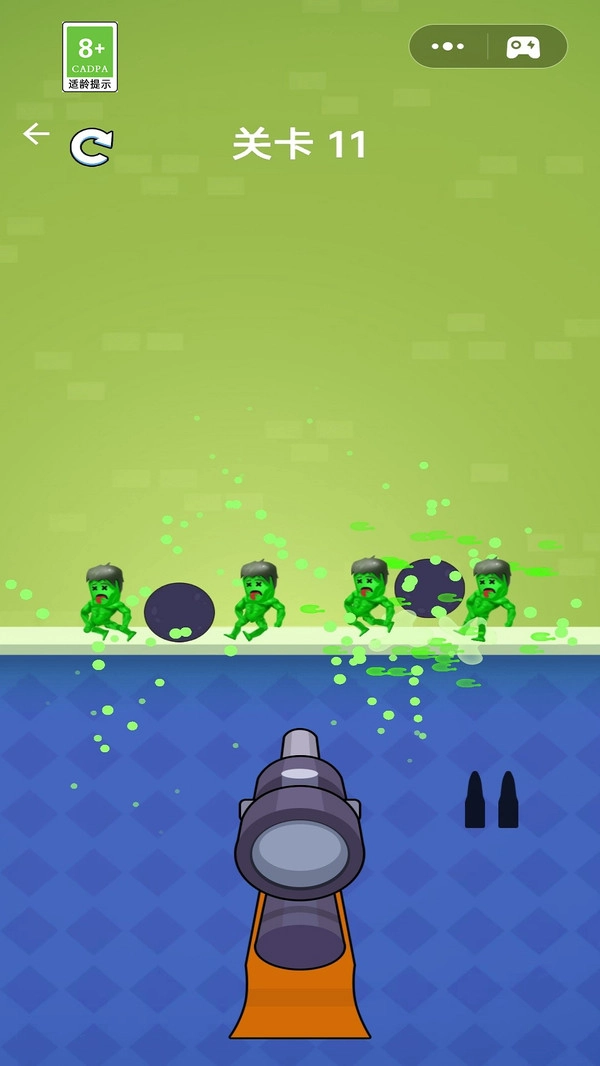Go back with the arrow icon
The image size is (600, 1066).
pos(36,134)
